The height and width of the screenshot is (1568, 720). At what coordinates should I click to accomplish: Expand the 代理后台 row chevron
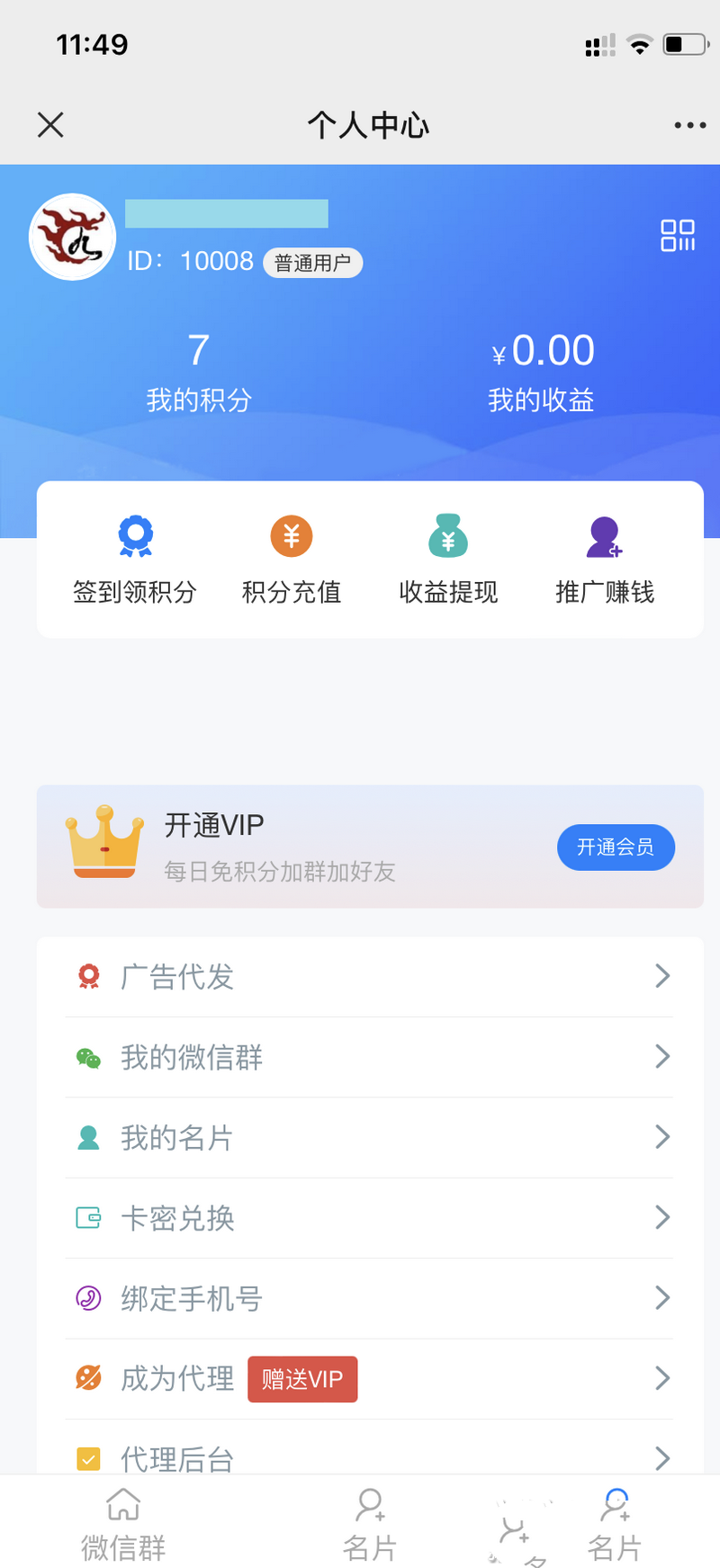(662, 1457)
